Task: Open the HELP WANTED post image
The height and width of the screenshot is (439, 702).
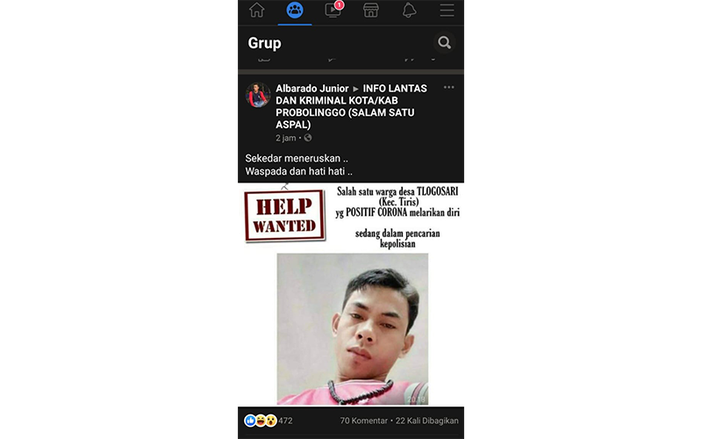Action: (x=351, y=294)
